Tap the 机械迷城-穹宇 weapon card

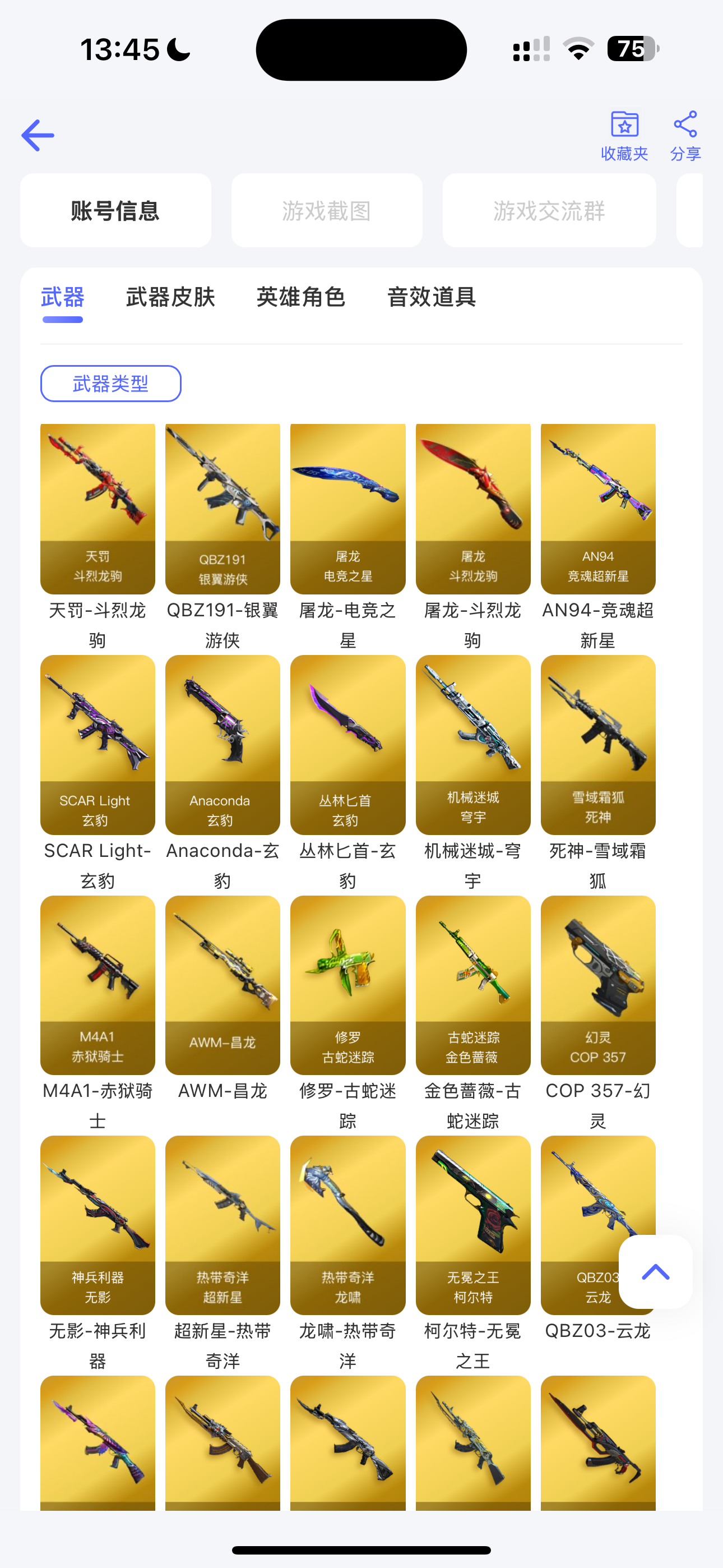coord(473,744)
